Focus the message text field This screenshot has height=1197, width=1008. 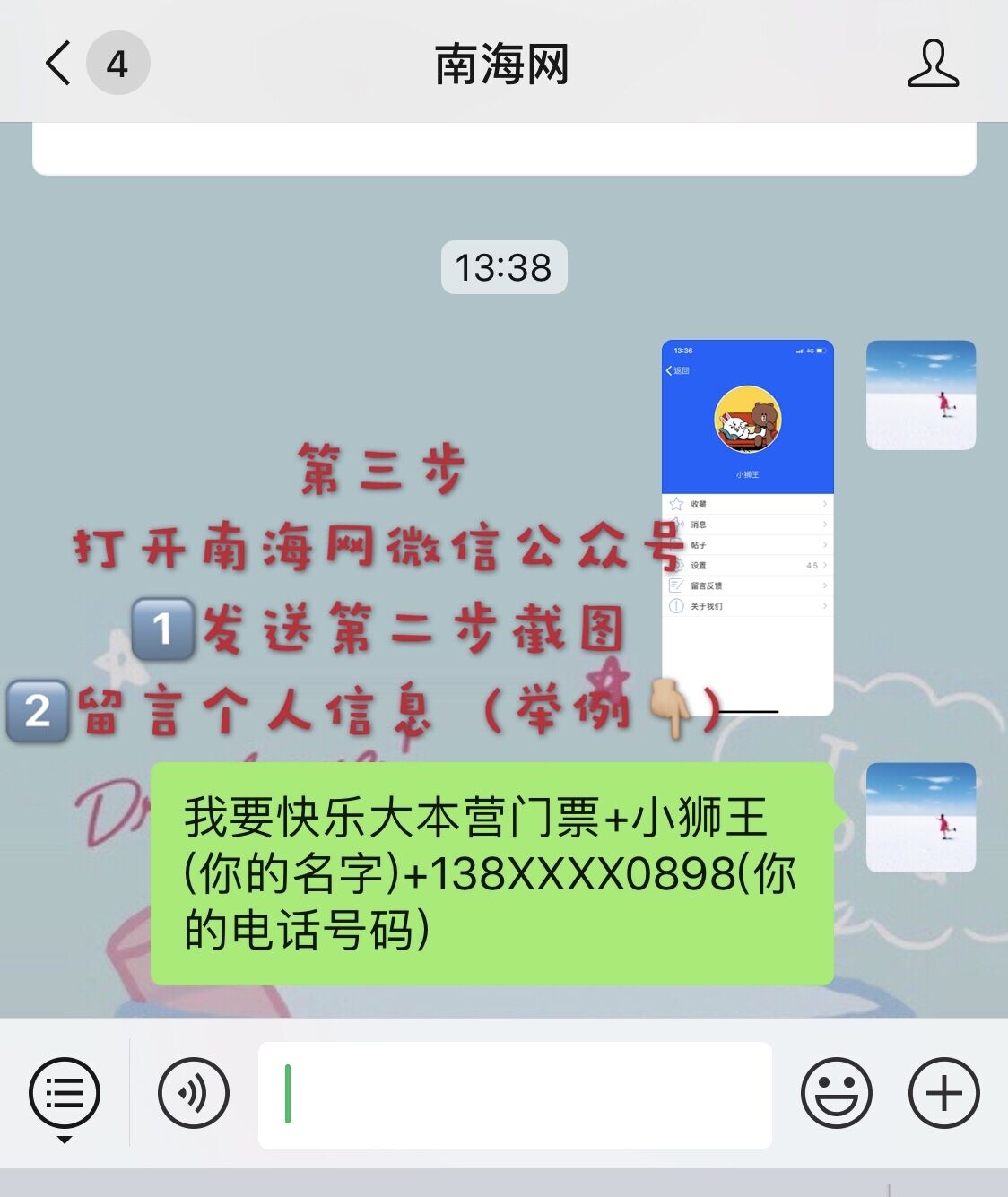click(x=515, y=1095)
